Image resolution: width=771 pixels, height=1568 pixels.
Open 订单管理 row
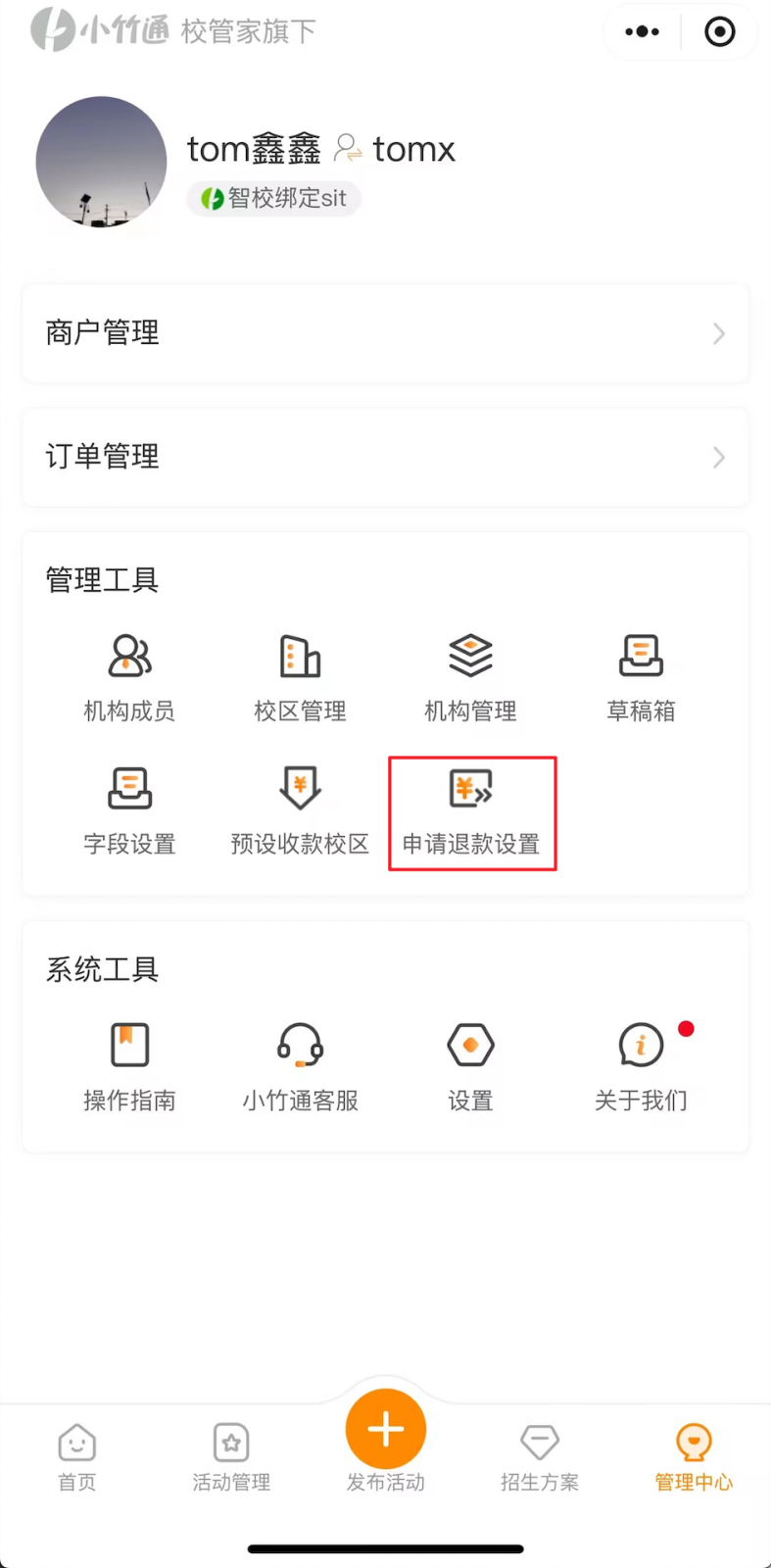[385, 457]
